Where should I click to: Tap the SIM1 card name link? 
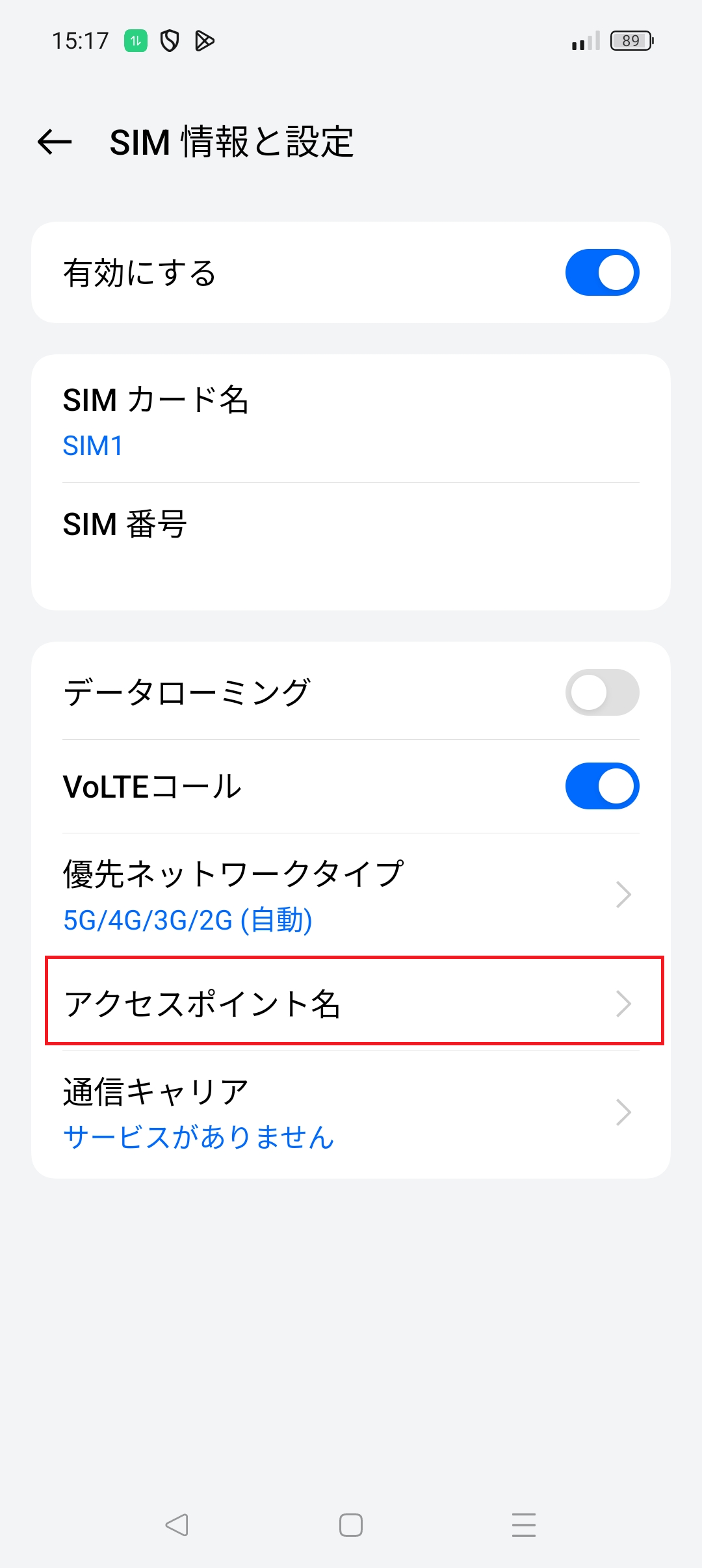(x=92, y=447)
